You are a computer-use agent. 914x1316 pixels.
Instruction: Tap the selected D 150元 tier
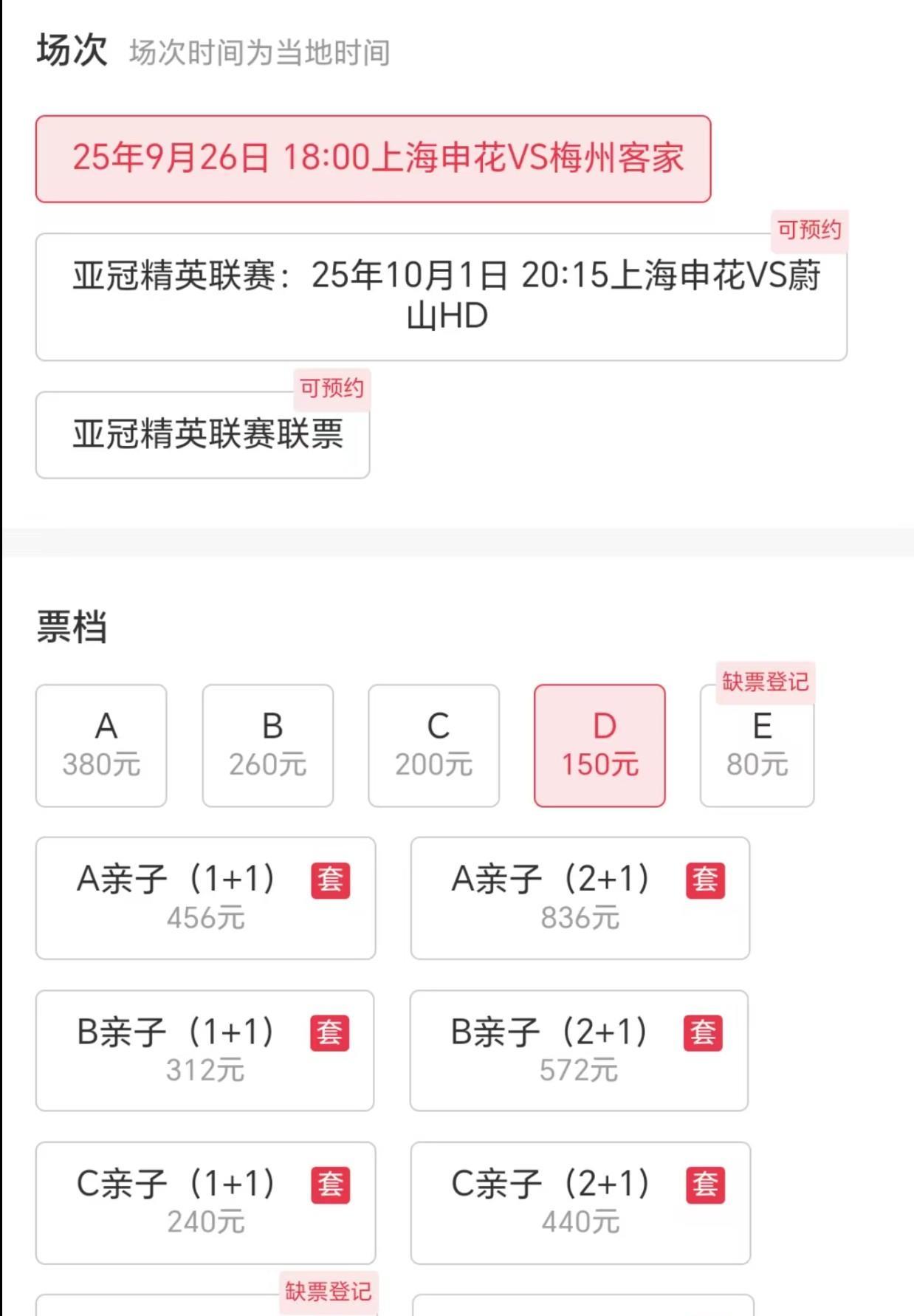click(x=599, y=745)
